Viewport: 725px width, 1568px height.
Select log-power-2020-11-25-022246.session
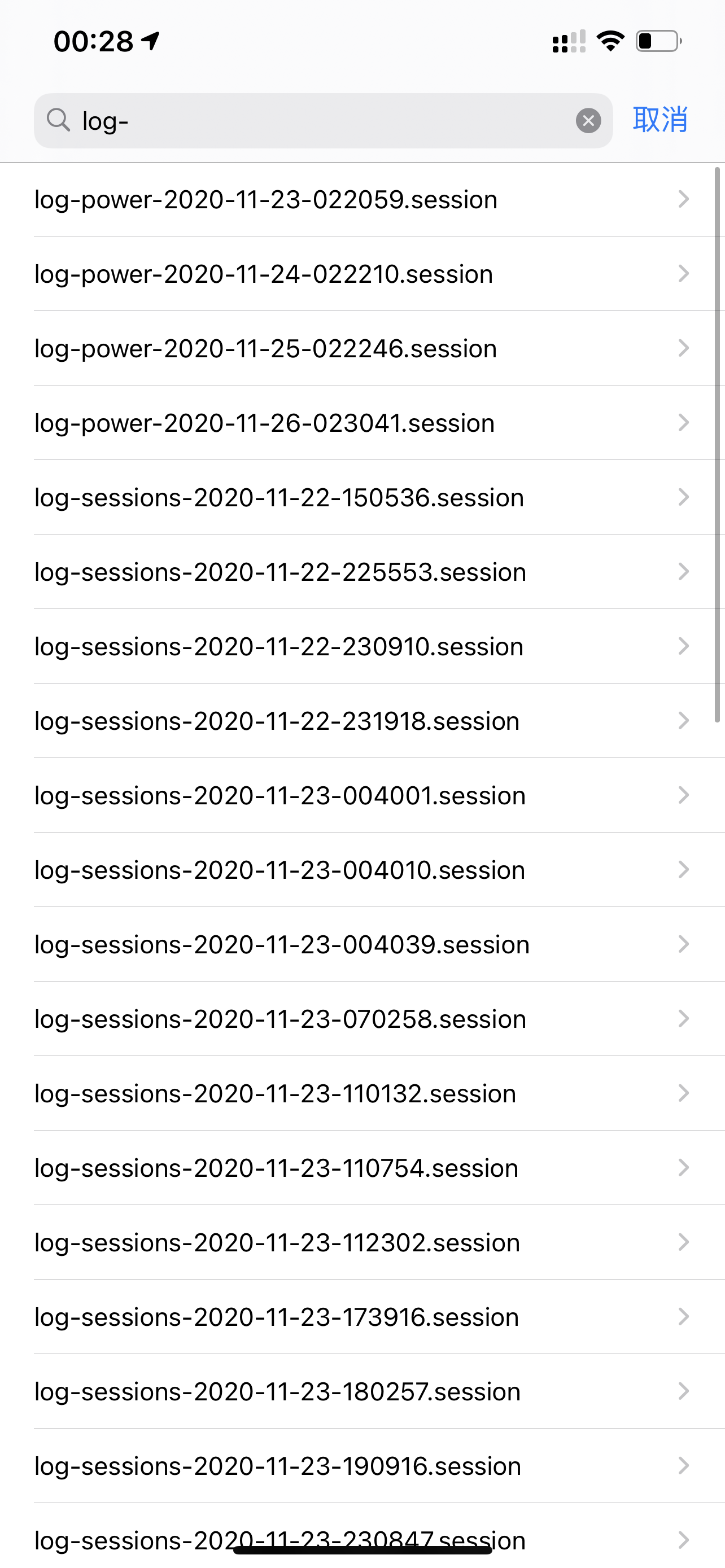point(362,348)
